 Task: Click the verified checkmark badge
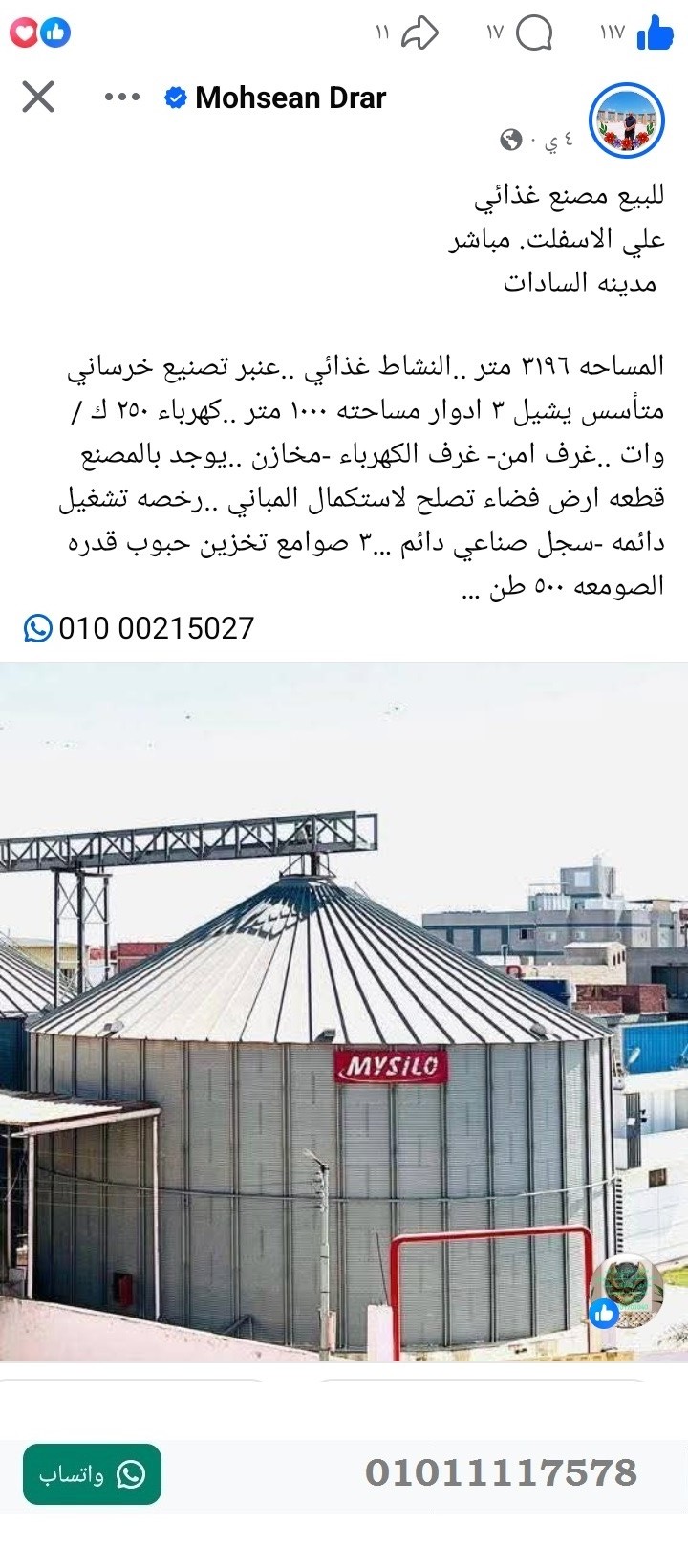pyautogui.click(x=173, y=97)
